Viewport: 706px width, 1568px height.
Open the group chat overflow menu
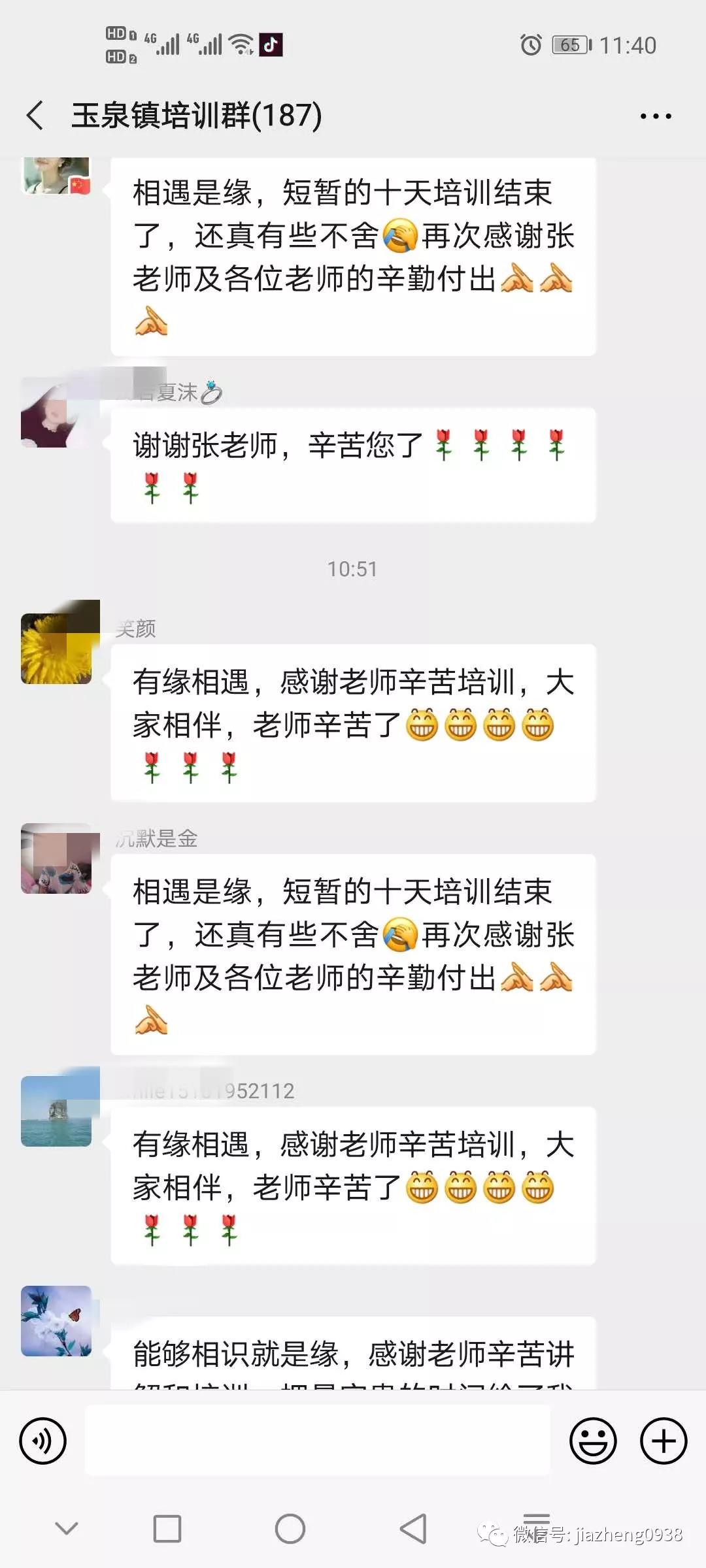(655, 116)
